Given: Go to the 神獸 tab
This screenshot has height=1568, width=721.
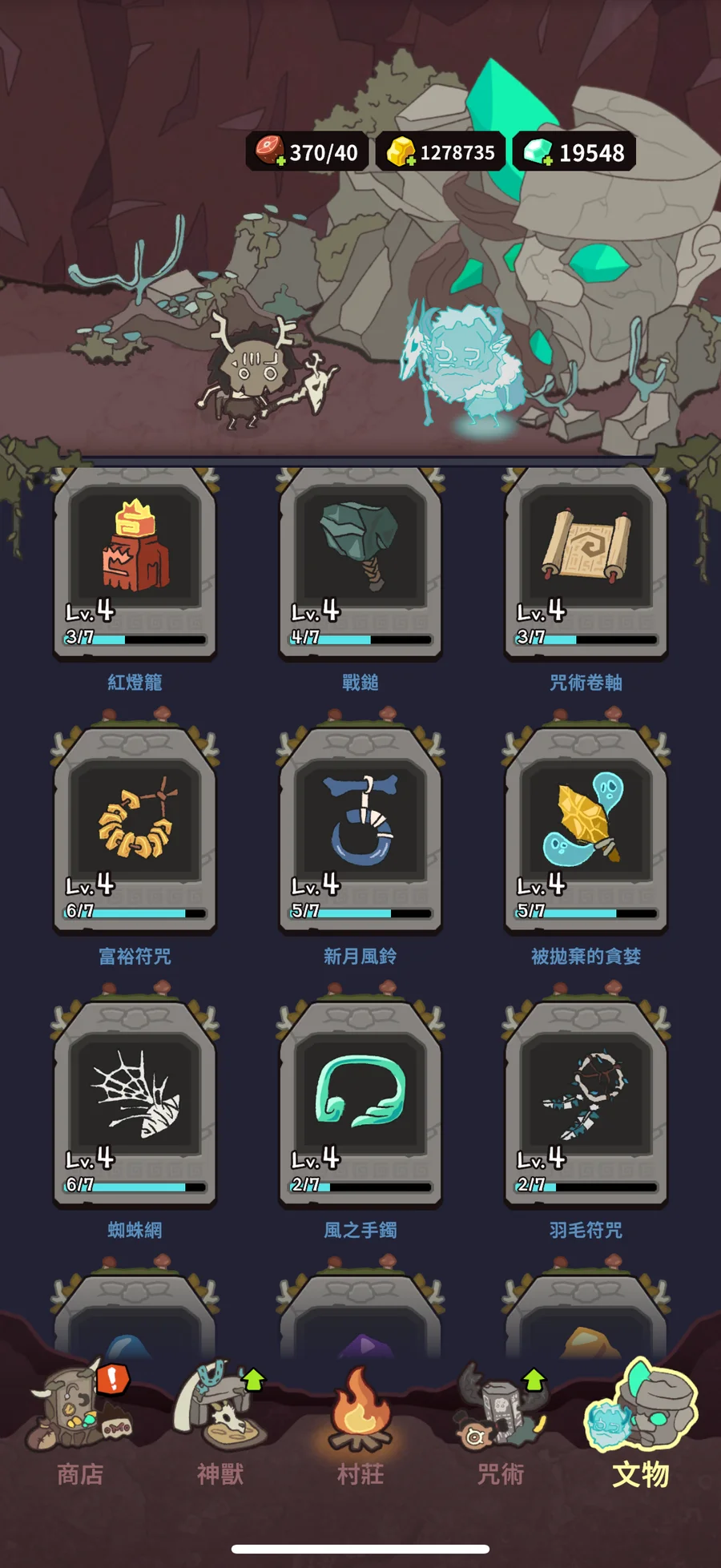Looking at the screenshot, I should [220, 1426].
